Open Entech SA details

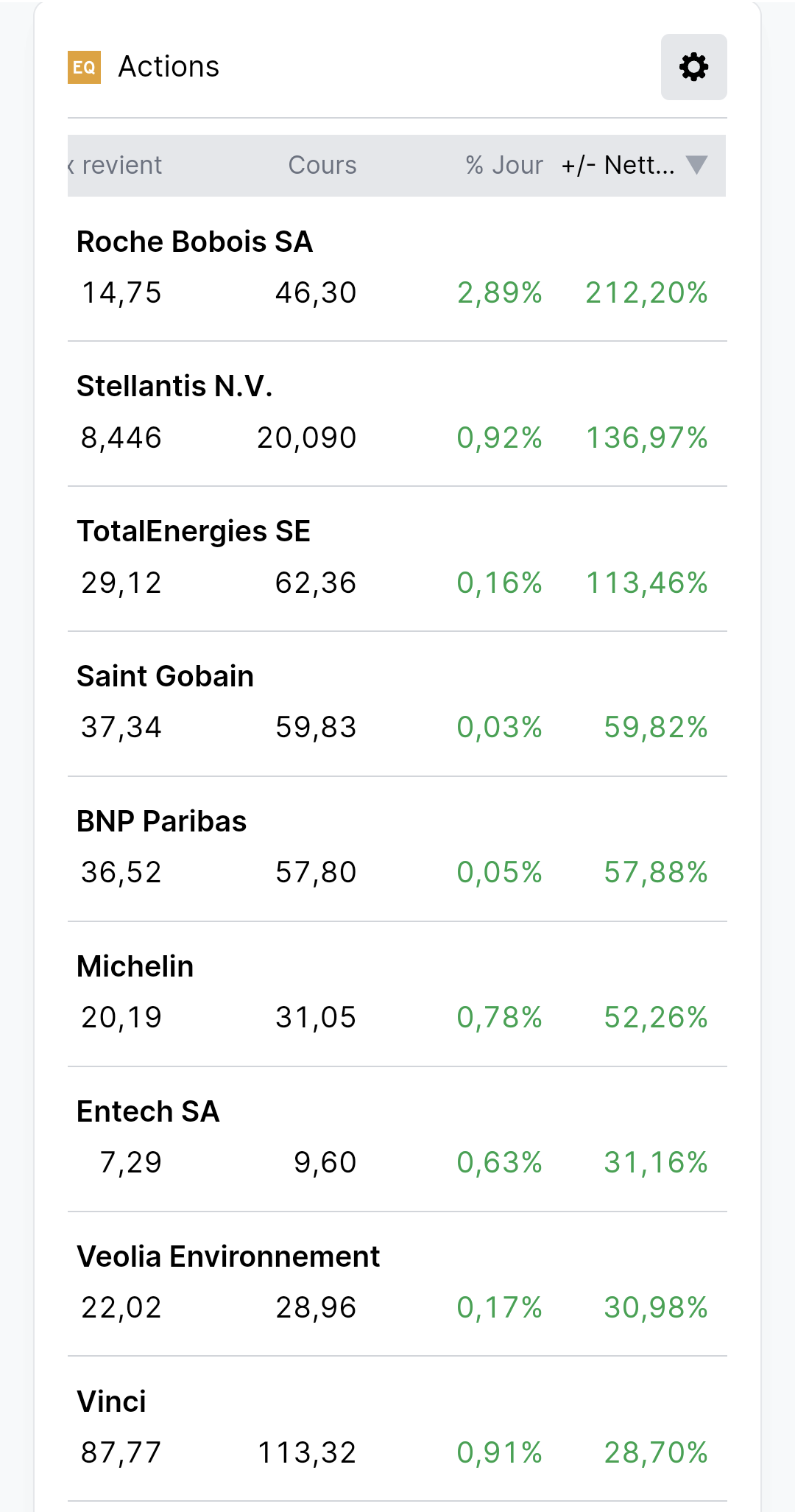(397, 1139)
